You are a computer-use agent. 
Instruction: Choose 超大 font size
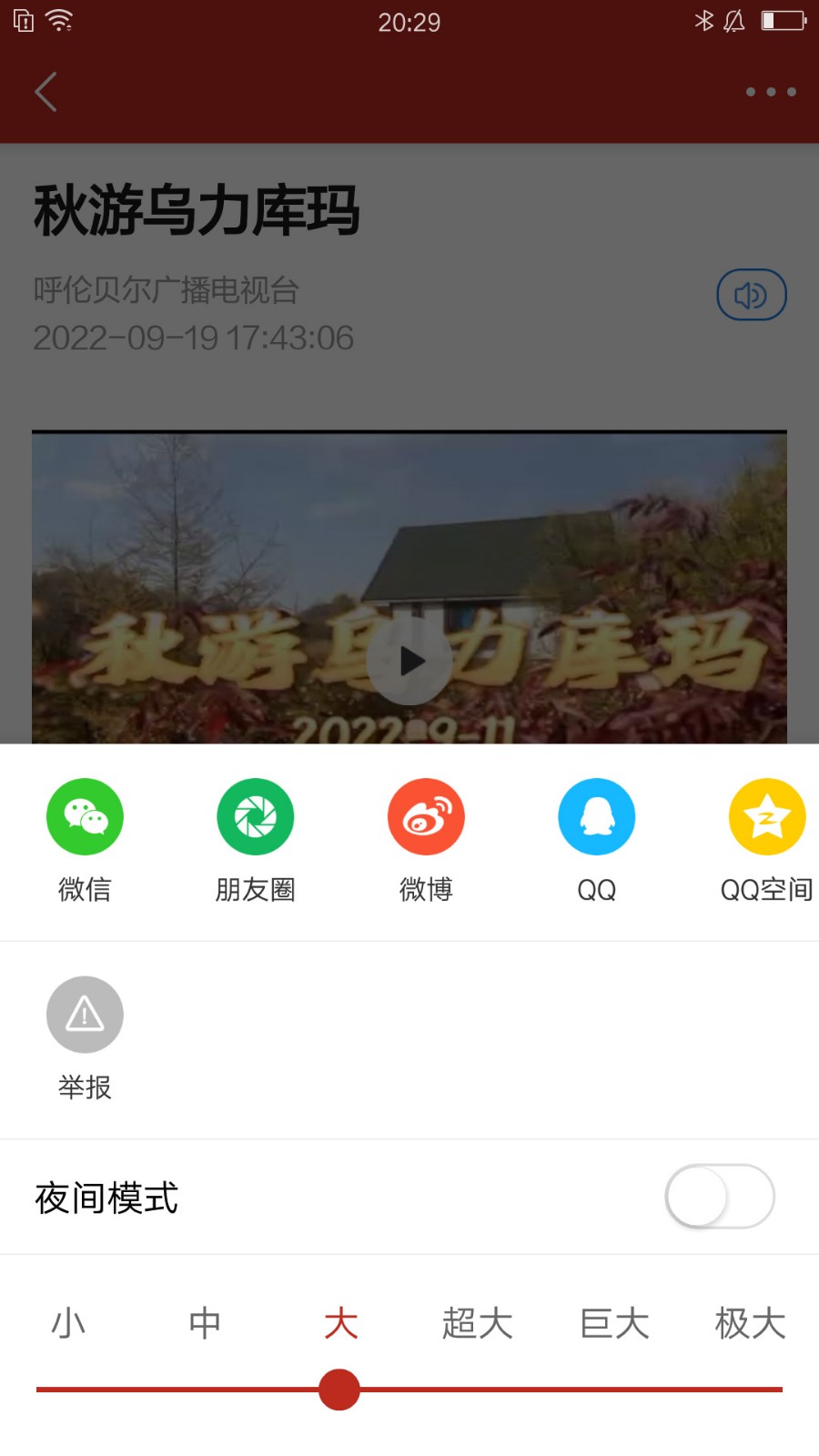coord(477,1323)
